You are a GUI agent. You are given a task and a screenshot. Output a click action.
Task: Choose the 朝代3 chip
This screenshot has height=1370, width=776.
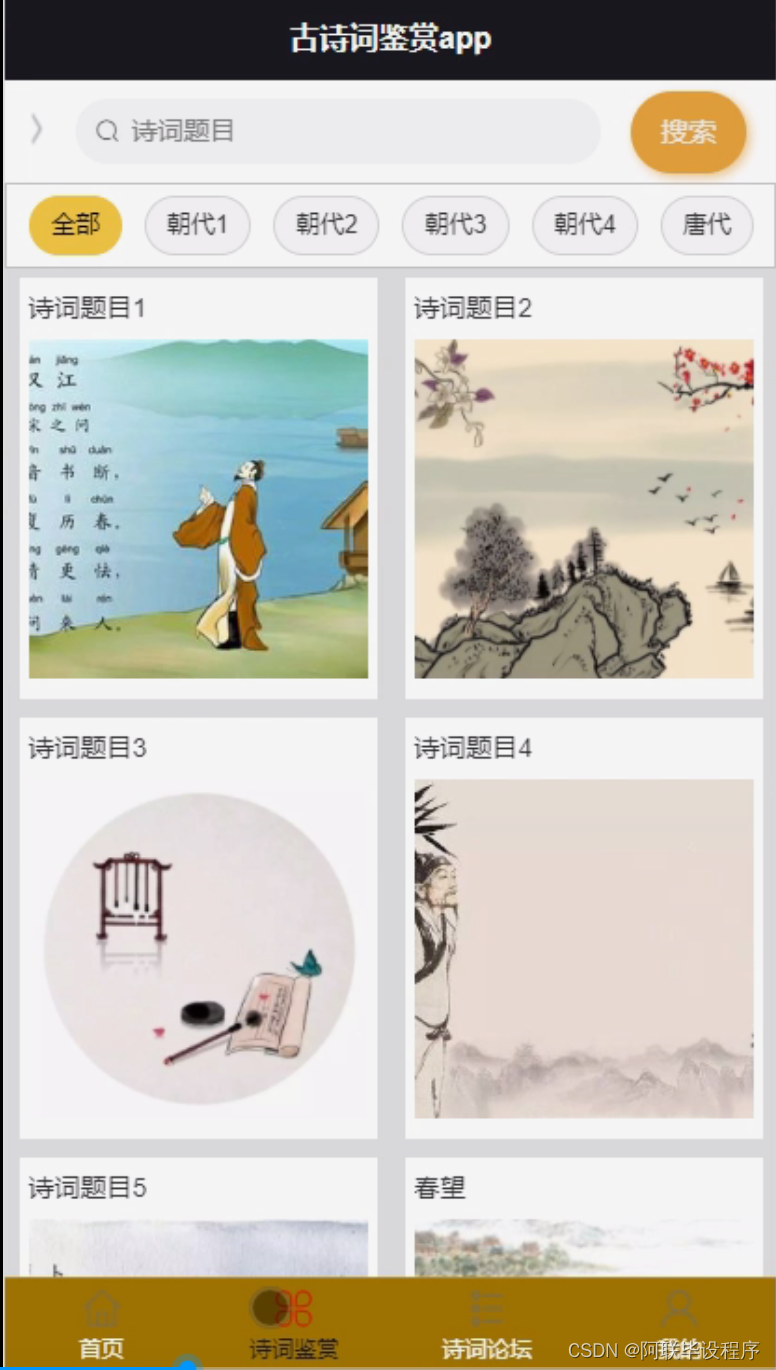point(455,225)
